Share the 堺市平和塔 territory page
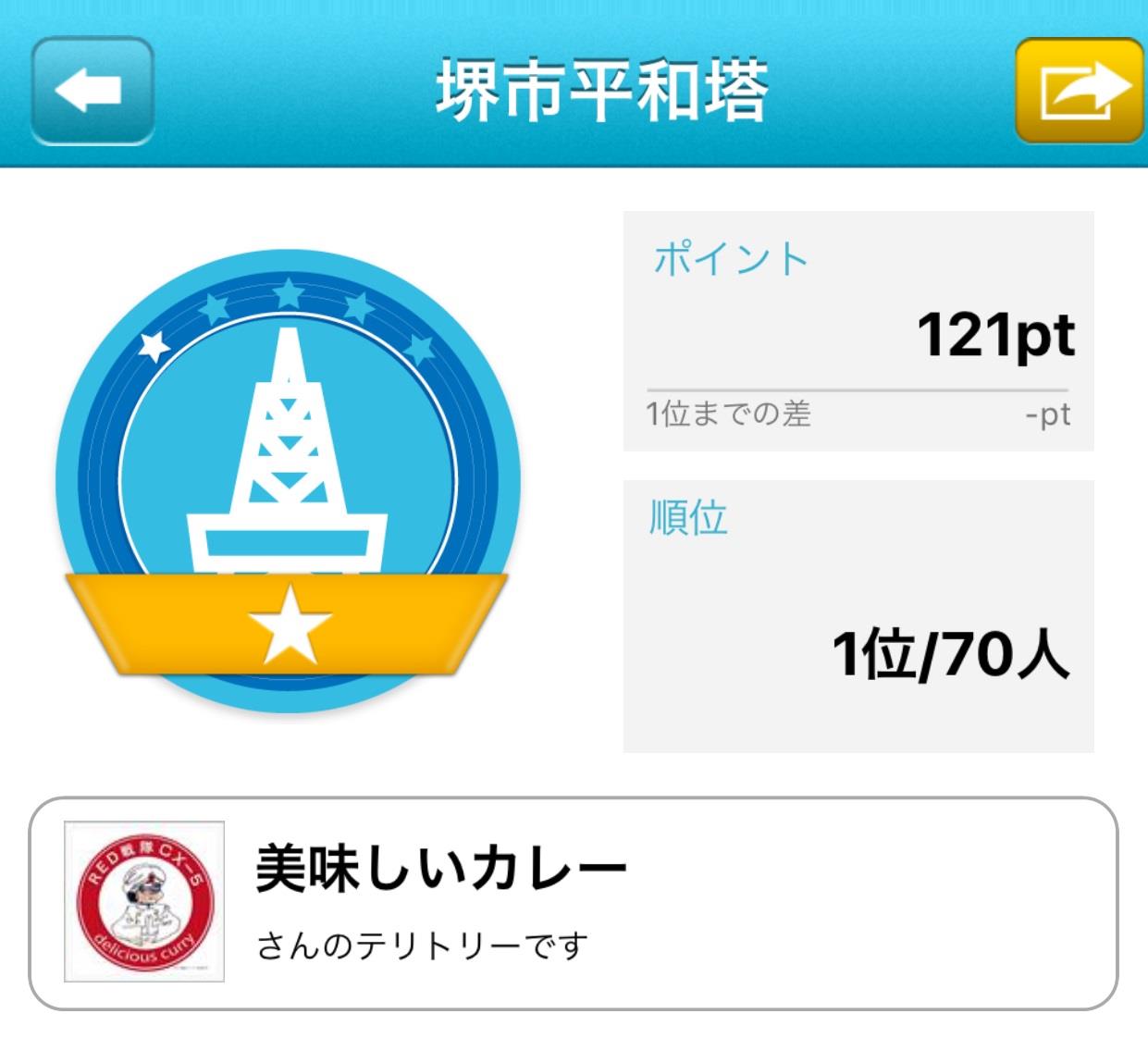This screenshot has height=1063, width=1148. tap(1080, 91)
